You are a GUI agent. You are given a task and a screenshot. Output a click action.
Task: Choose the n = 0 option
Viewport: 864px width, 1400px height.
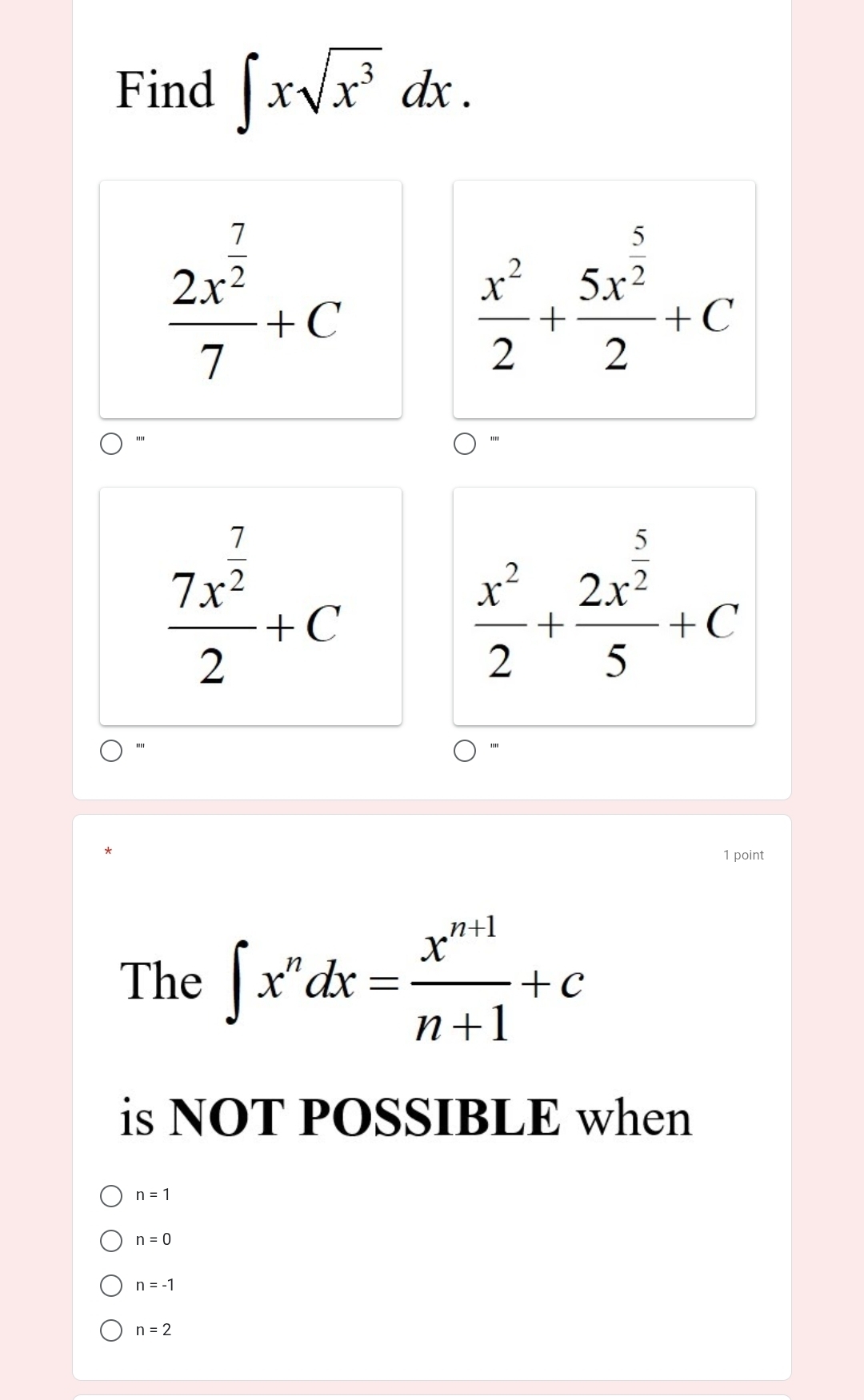(111, 1241)
